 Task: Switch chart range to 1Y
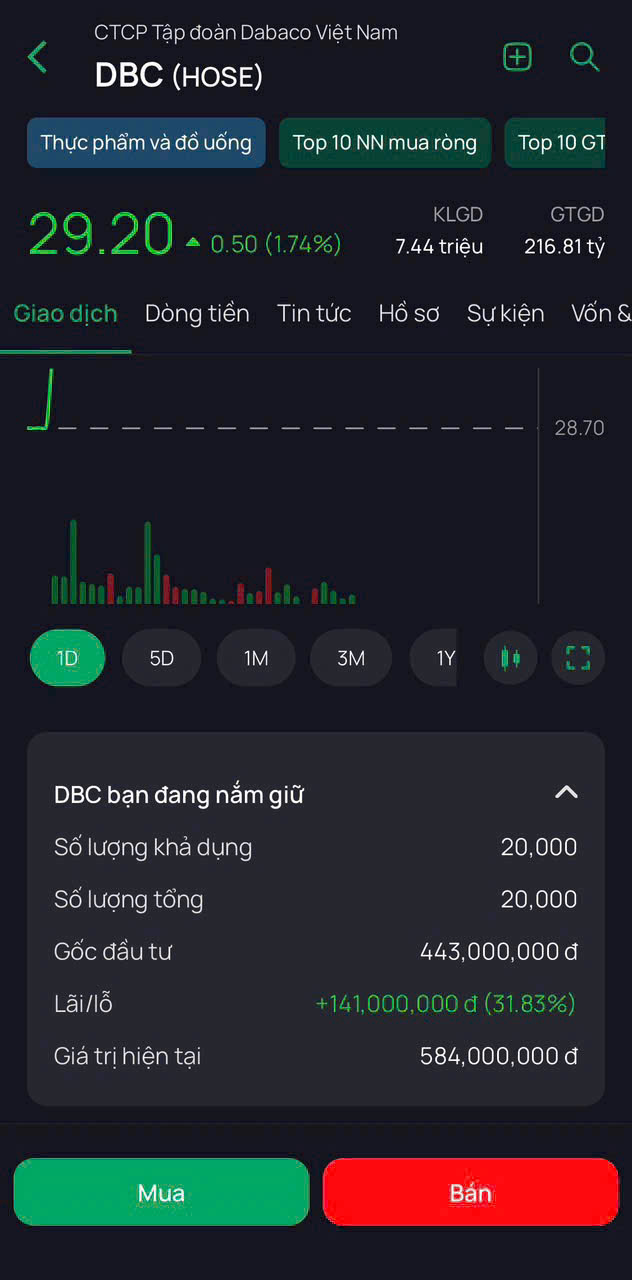(443, 658)
